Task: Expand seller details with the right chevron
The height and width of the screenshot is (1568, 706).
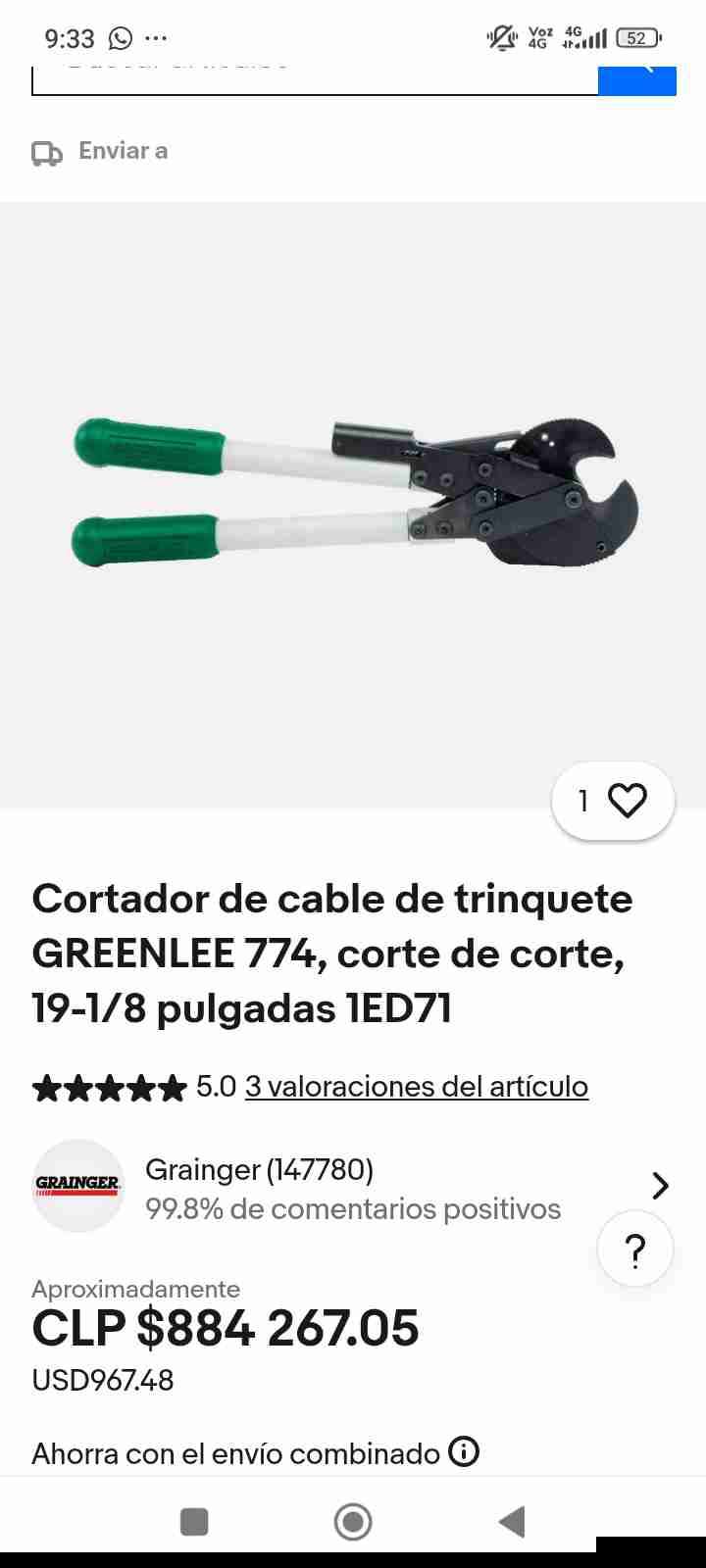Action: point(659,1185)
